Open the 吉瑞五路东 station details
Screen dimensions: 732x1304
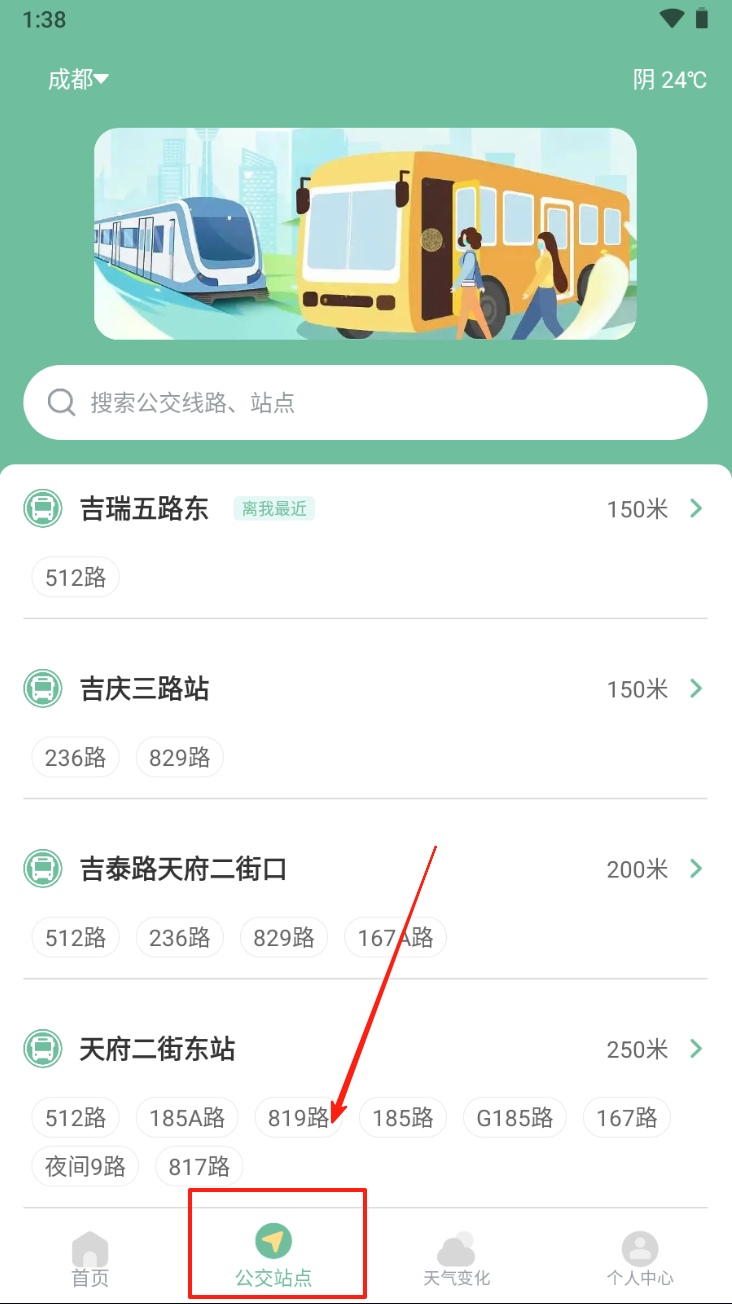365,509
